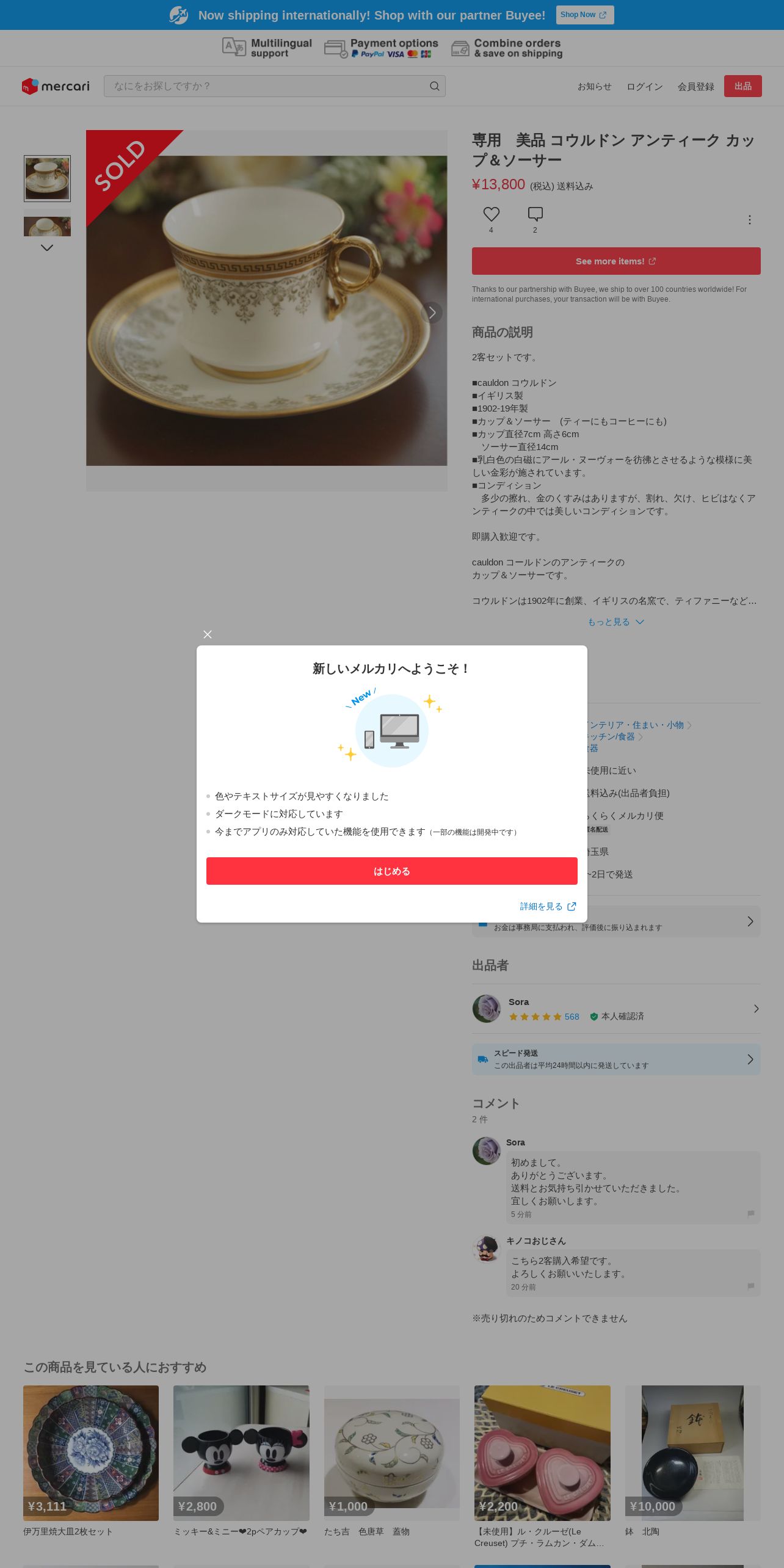
Task: Open the three-dot overflow menu
Action: click(x=750, y=220)
